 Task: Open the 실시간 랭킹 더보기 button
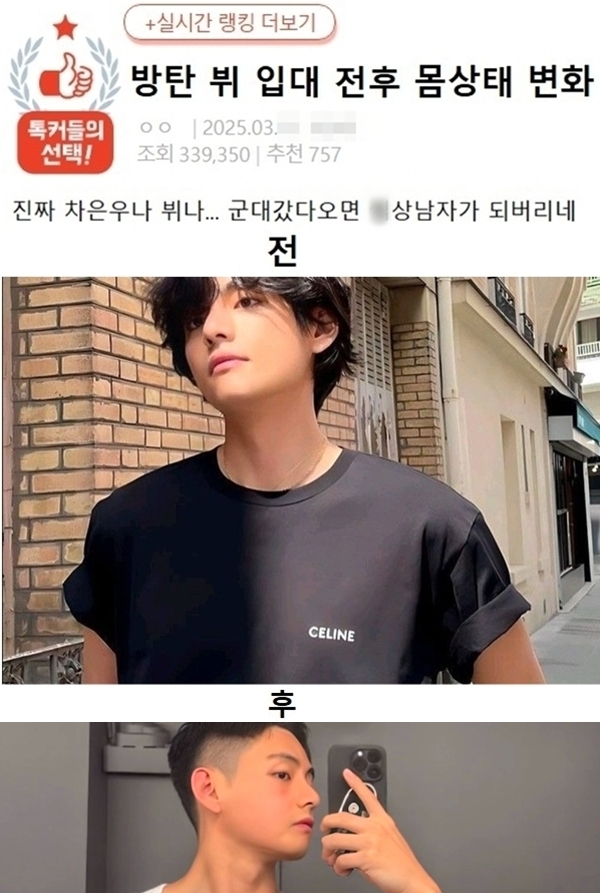(229, 22)
